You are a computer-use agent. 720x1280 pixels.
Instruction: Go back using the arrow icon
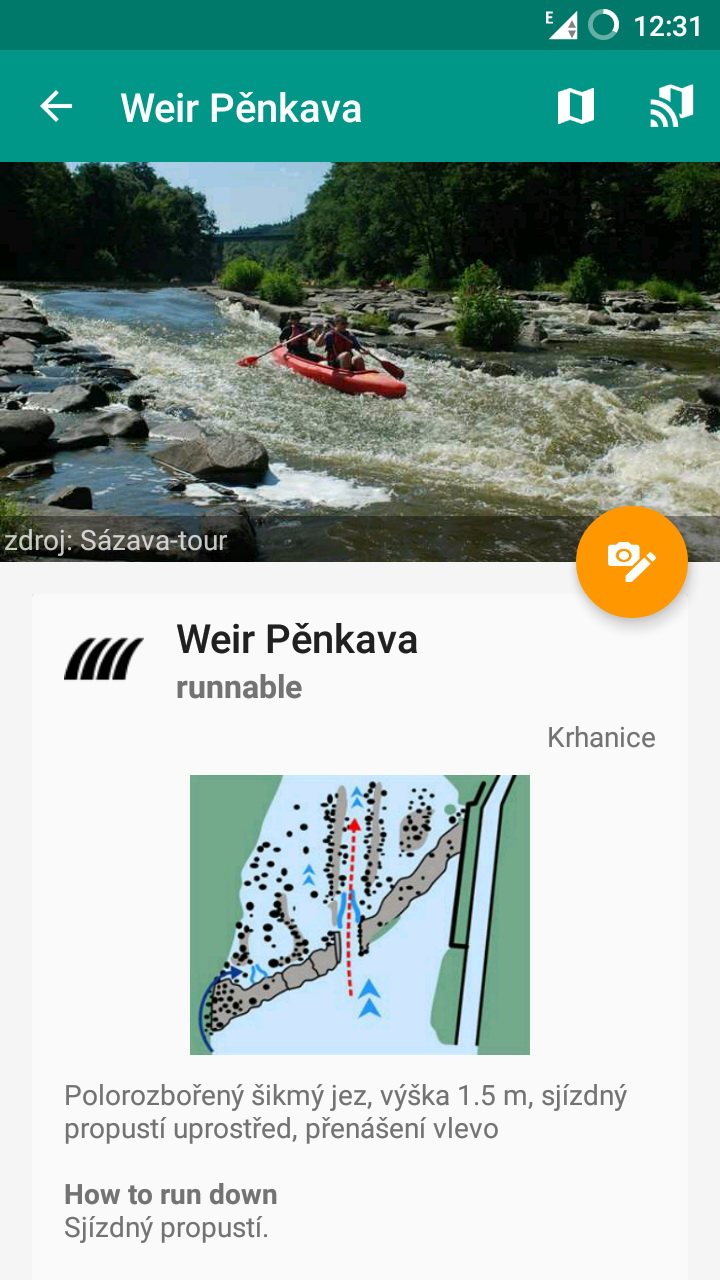tap(56, 106)
